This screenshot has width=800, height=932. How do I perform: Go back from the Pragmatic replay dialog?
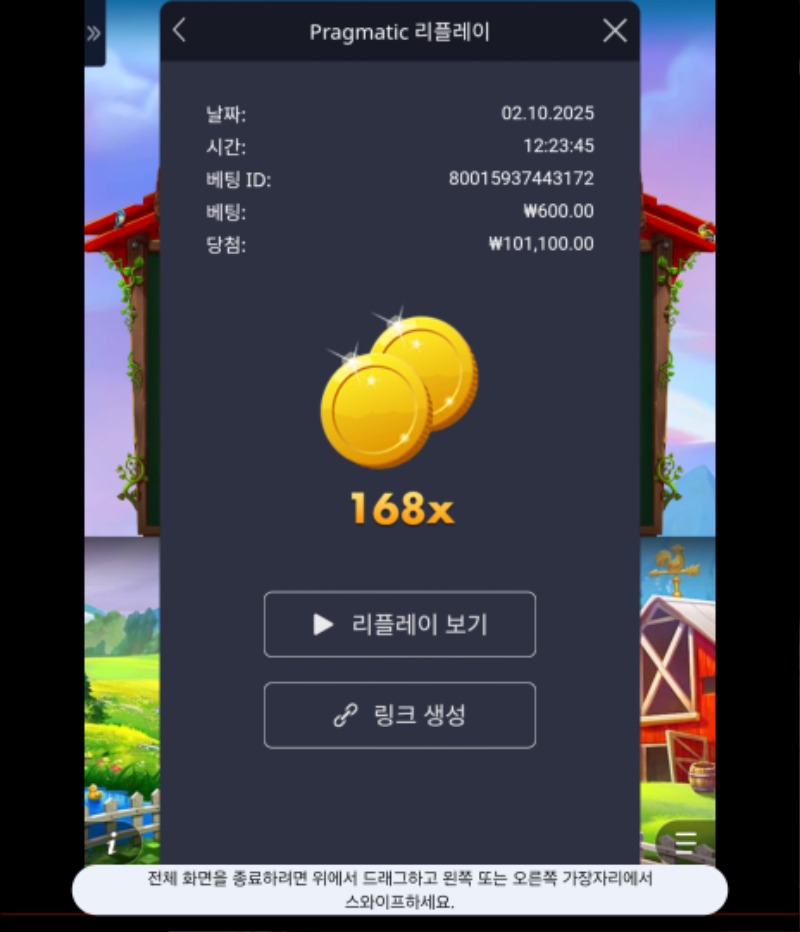[x=180, y=31]
